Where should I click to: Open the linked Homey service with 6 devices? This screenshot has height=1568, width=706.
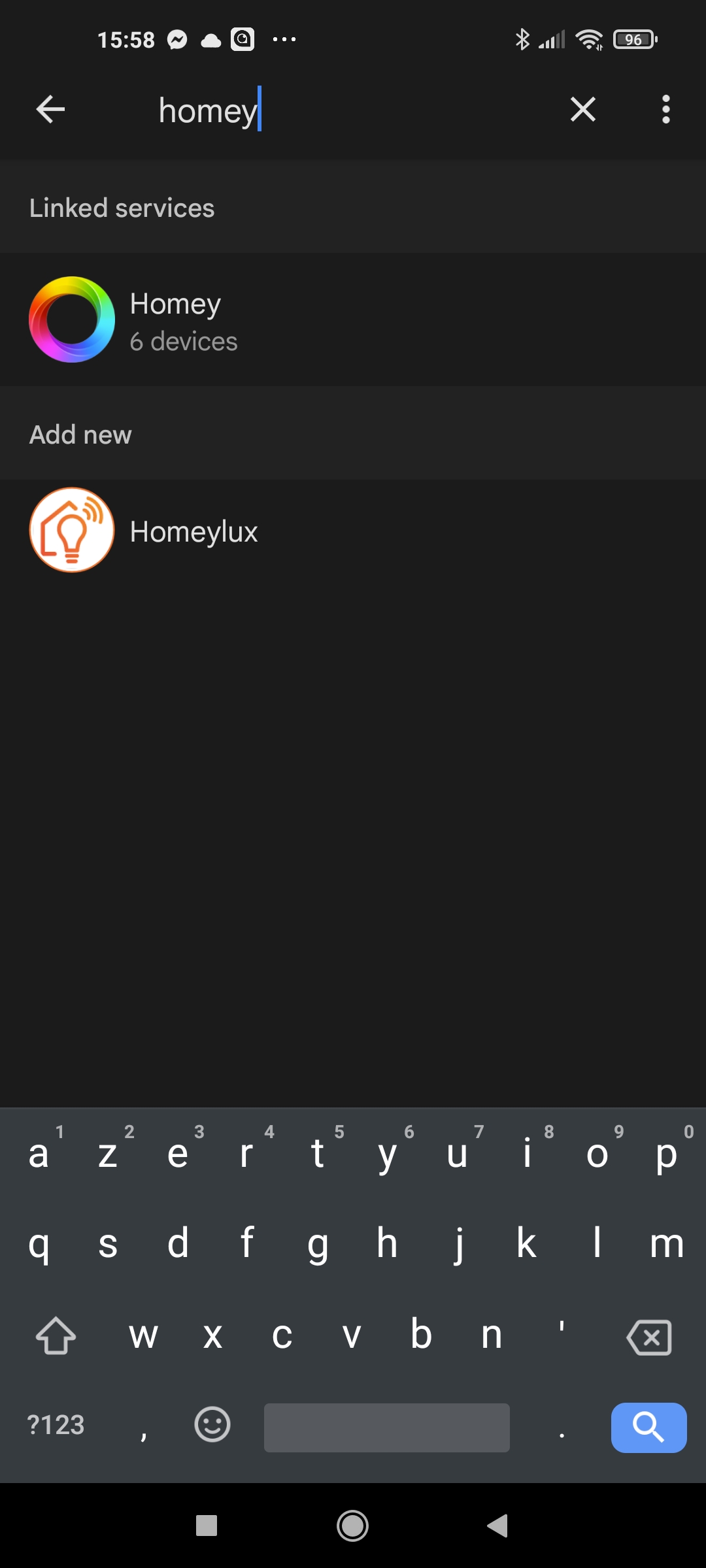point(353,319)
